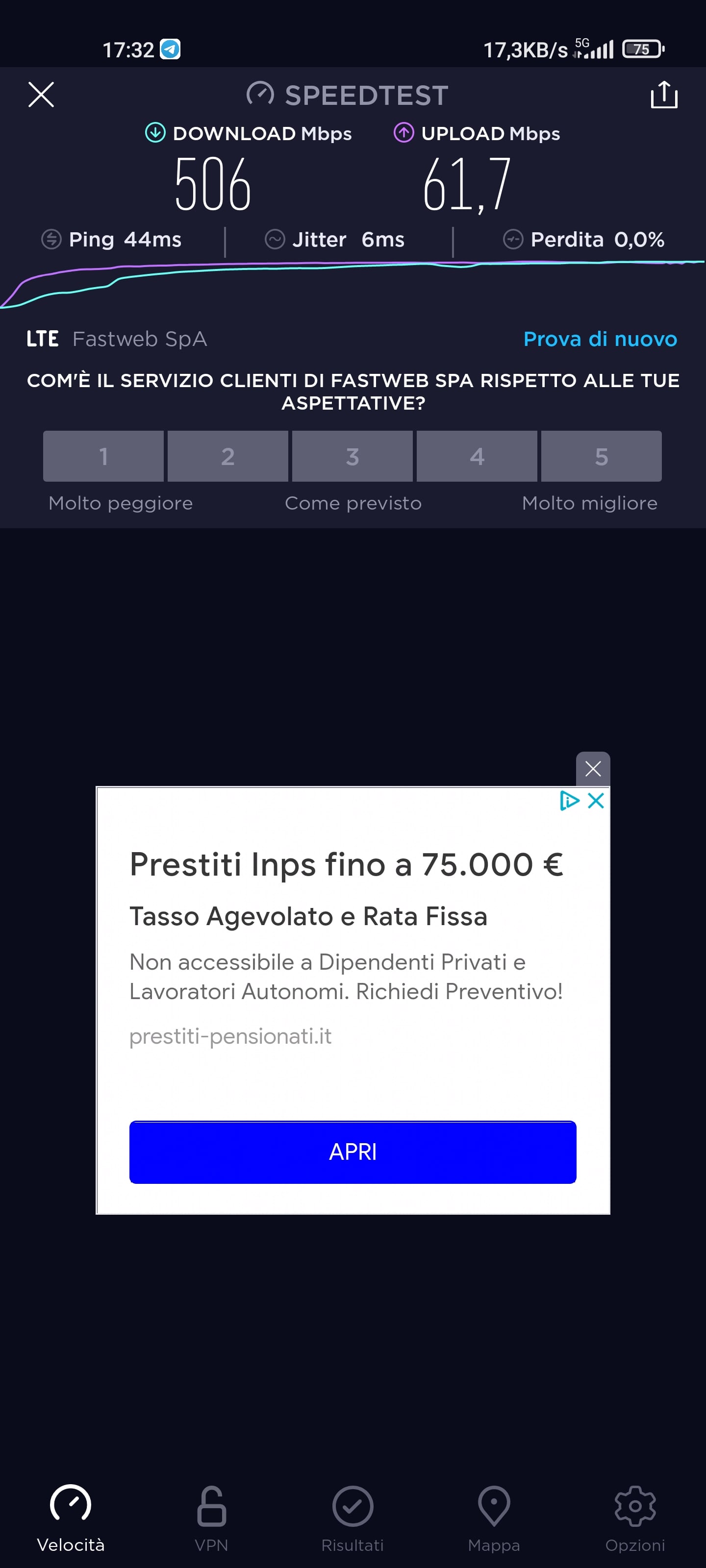Open the AdChoices info icon

coord(569,801)
